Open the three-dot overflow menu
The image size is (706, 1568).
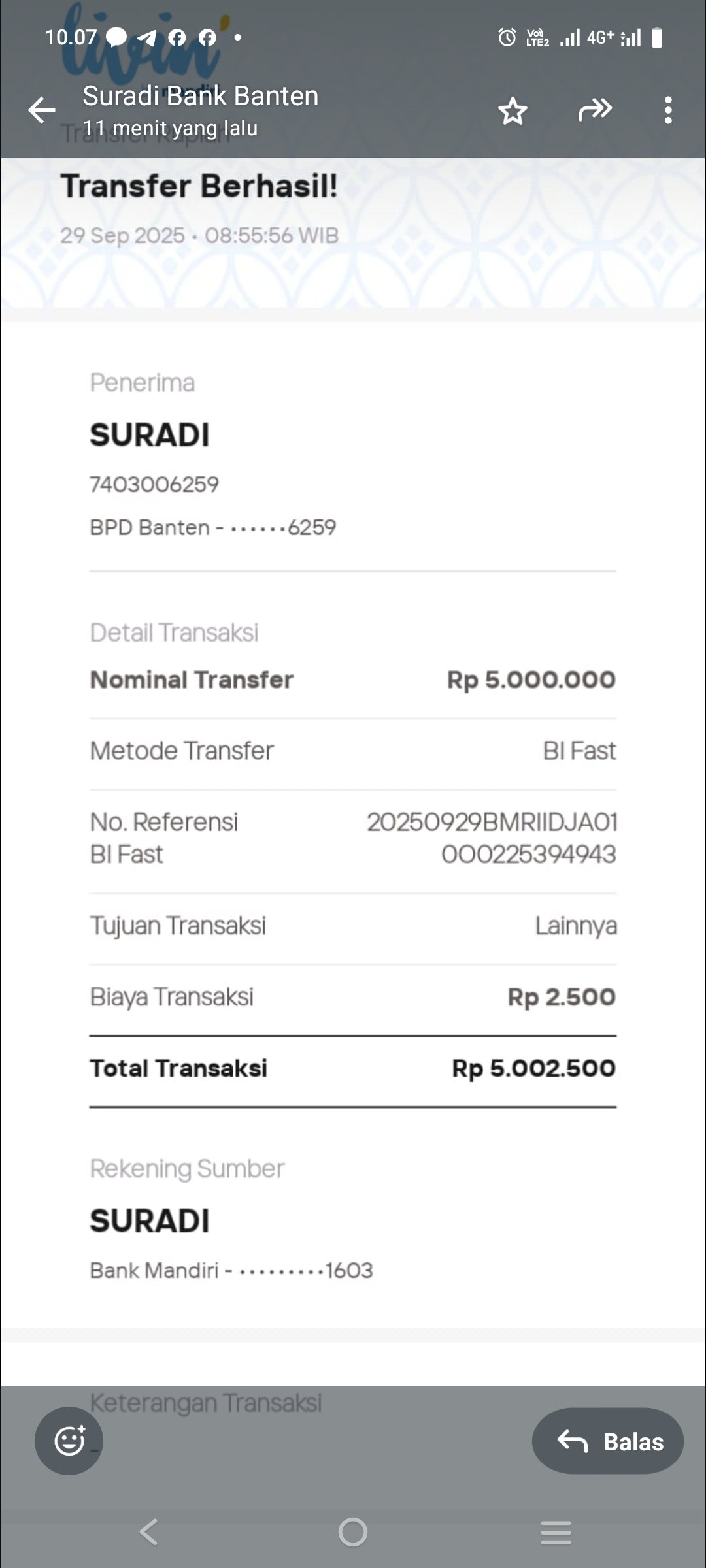pos(667,111)
